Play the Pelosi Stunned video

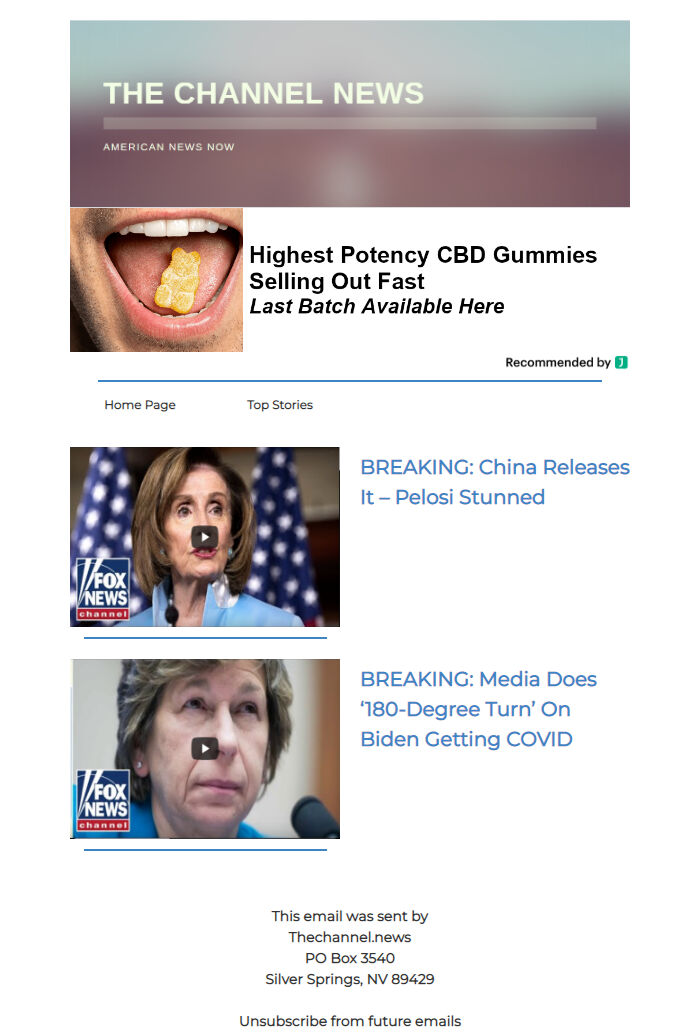pyautogui.click(x=205, y=537)
